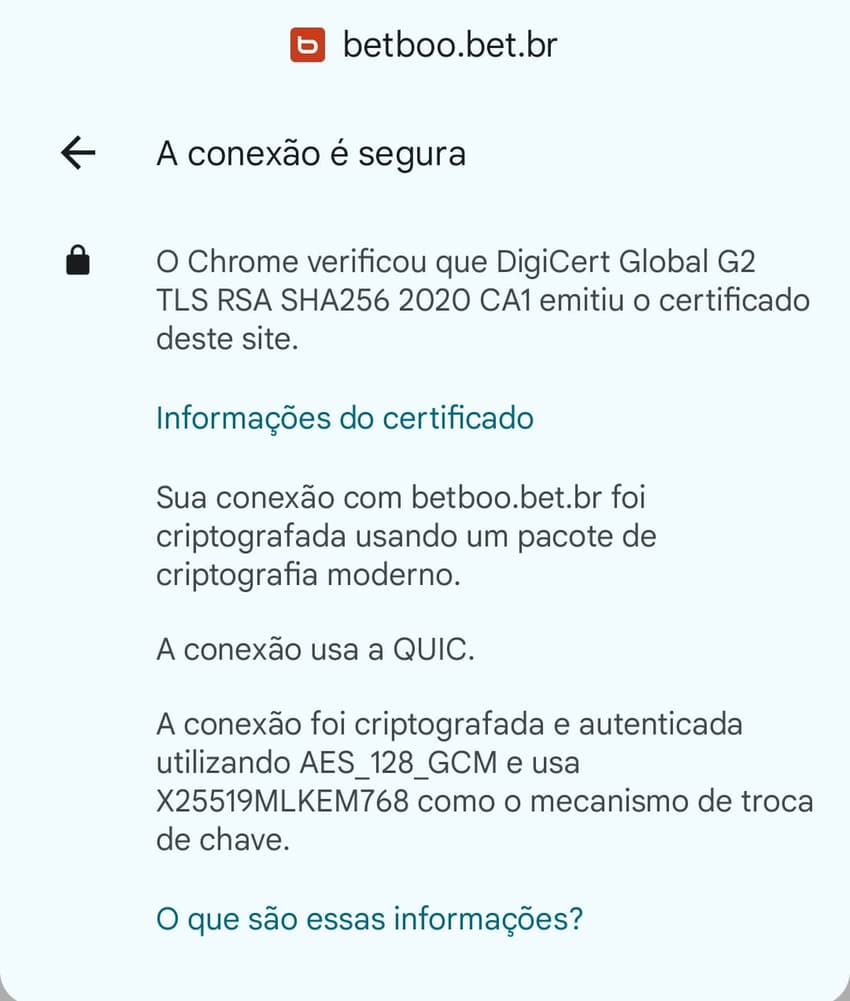Tap the DigiCert certificate description text

[x=482, y=299]
